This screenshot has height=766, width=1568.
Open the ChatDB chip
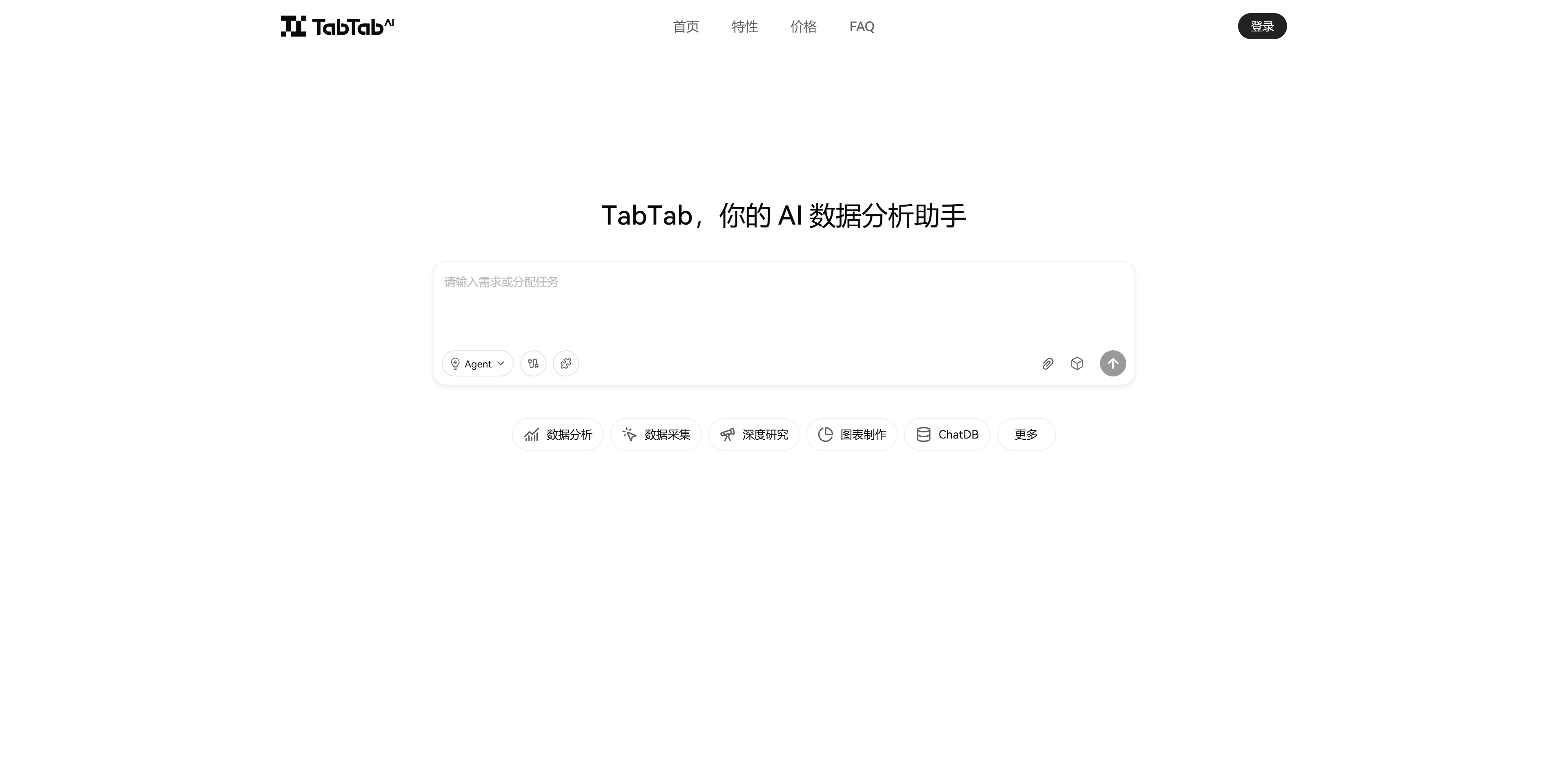947,434
